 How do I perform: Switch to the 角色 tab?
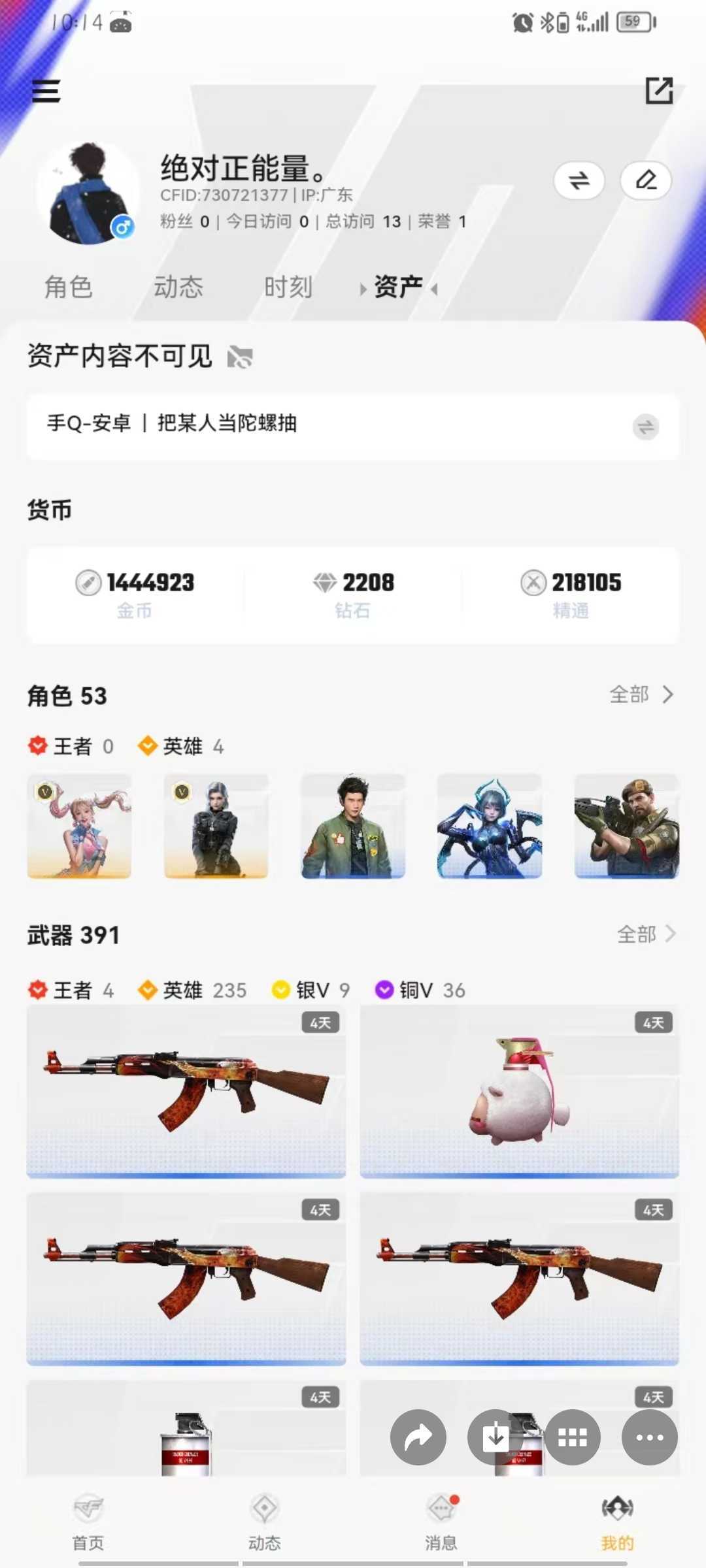click(x=68, y=287)
